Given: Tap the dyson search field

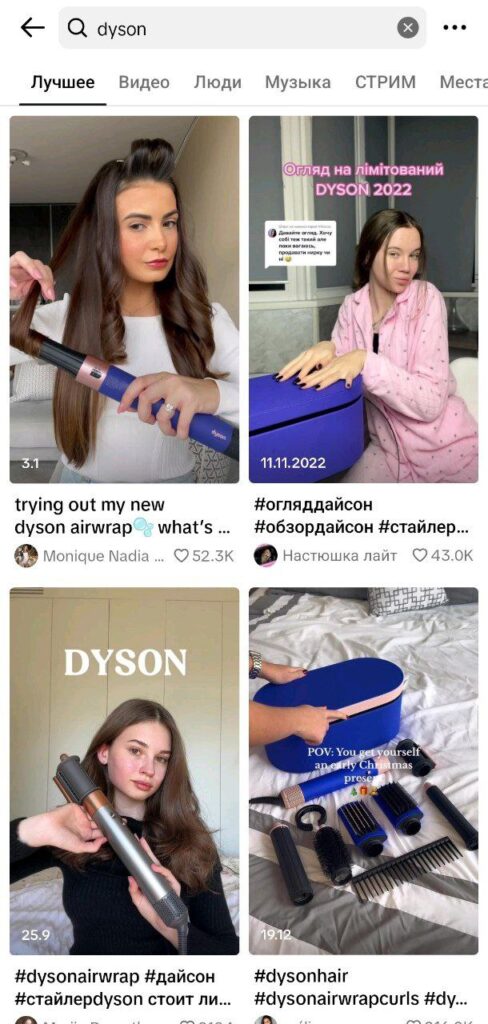Looking at the screenshot, I should click(242, 28).
